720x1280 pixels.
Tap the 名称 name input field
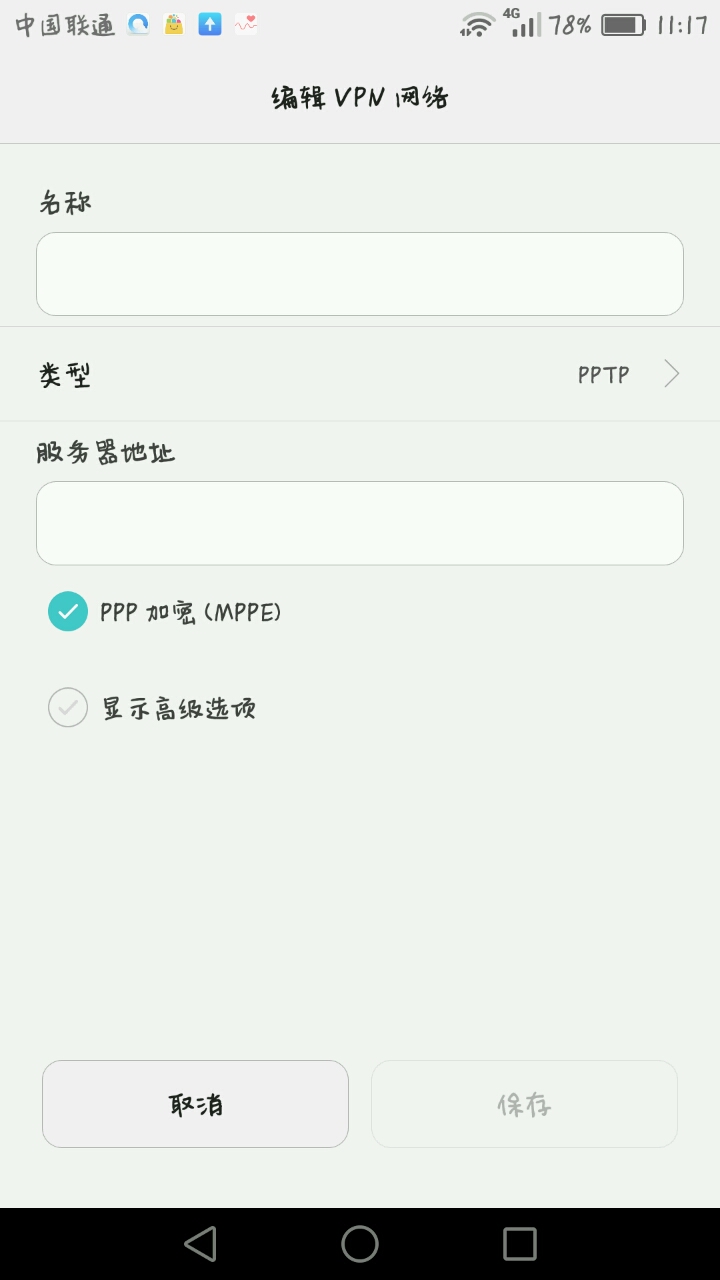[x=360, y=274]
